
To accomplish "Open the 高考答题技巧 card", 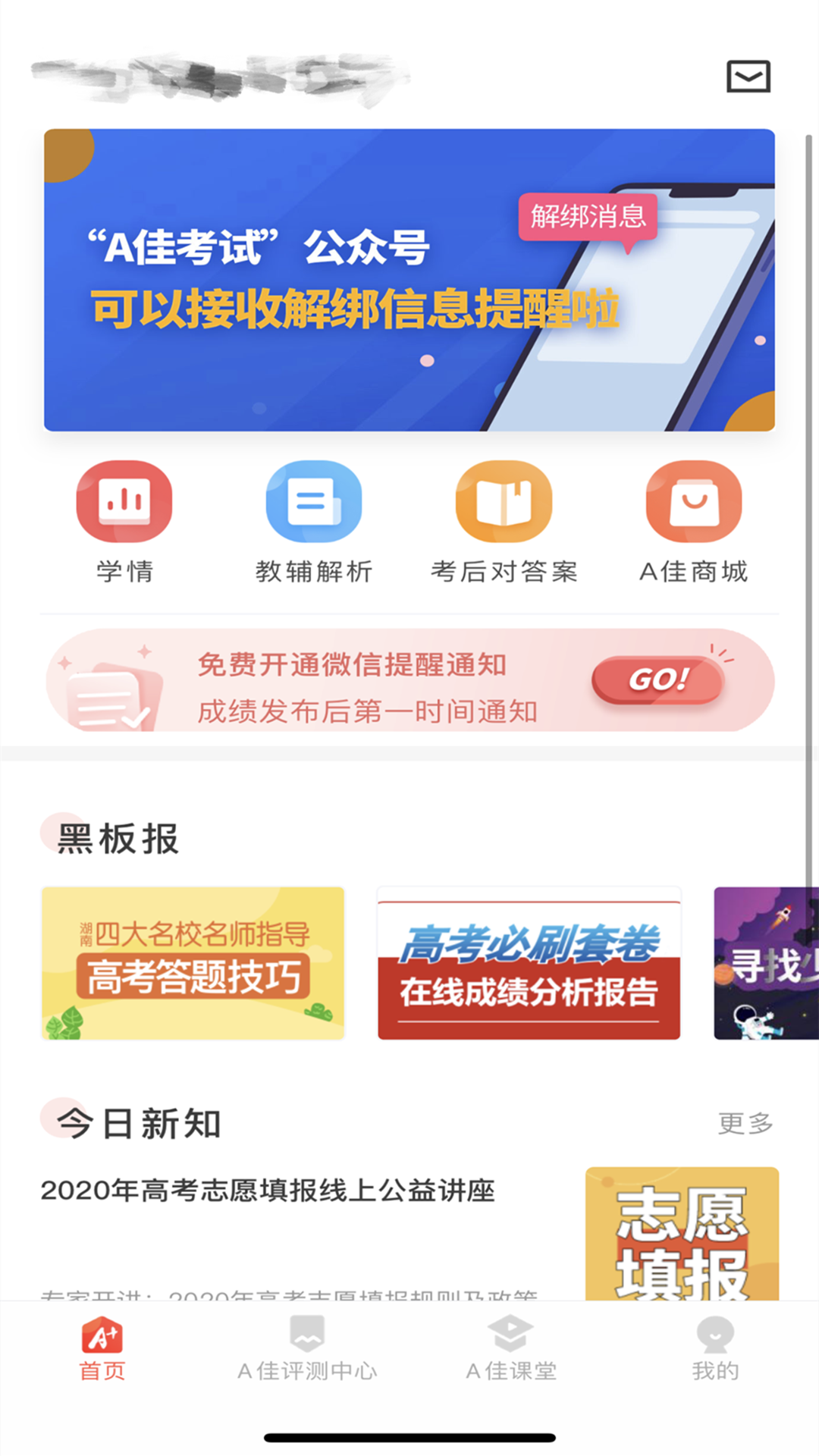I will pos(193,963).
